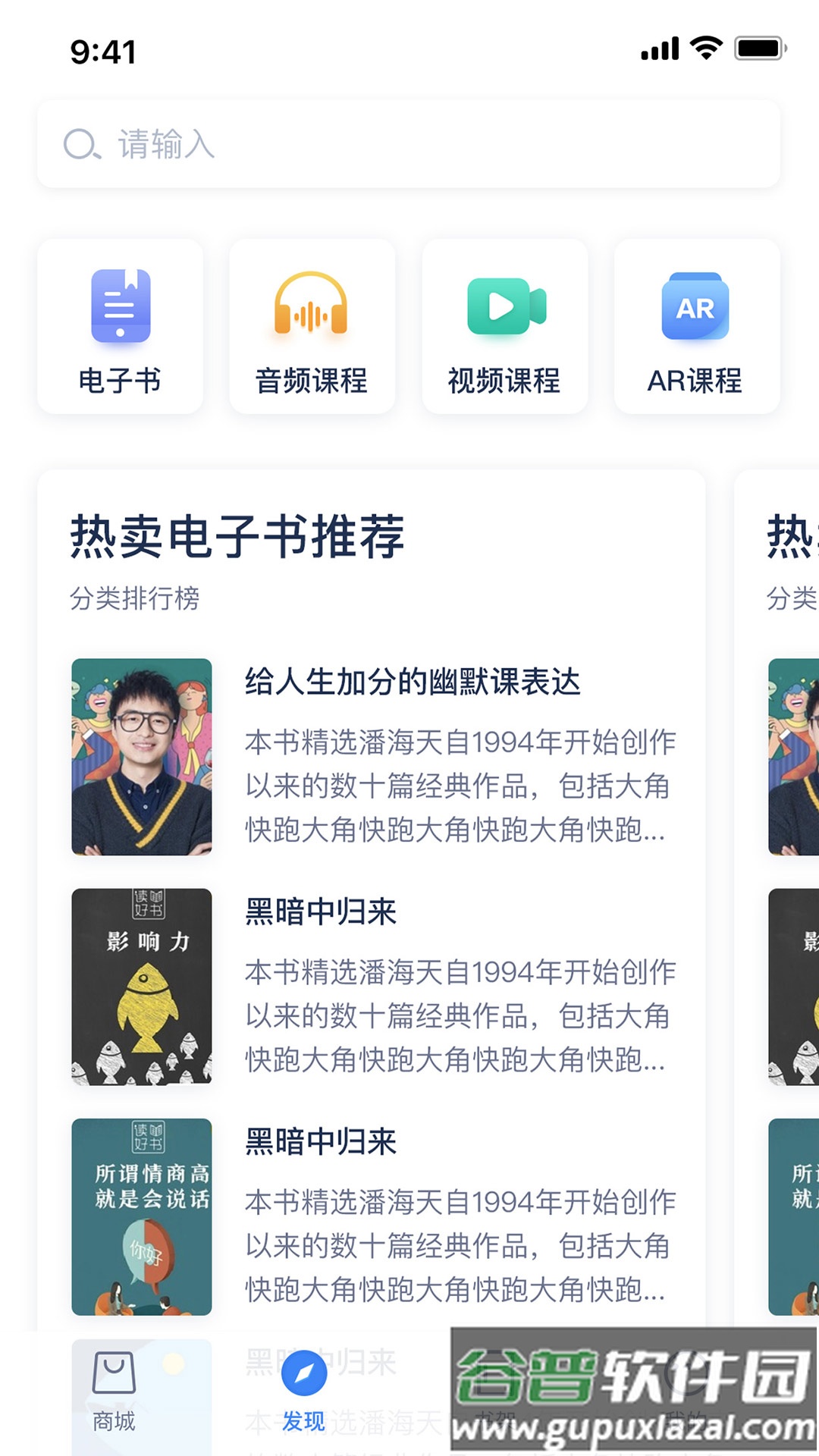Select the AR课程 category
819x1456 pixels.
tap(696, 327)
